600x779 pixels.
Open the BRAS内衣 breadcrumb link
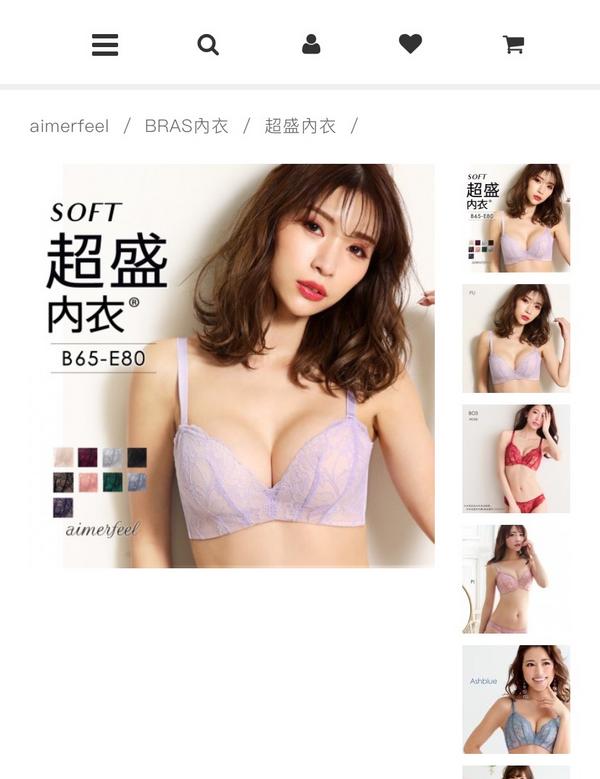point(186,126)
